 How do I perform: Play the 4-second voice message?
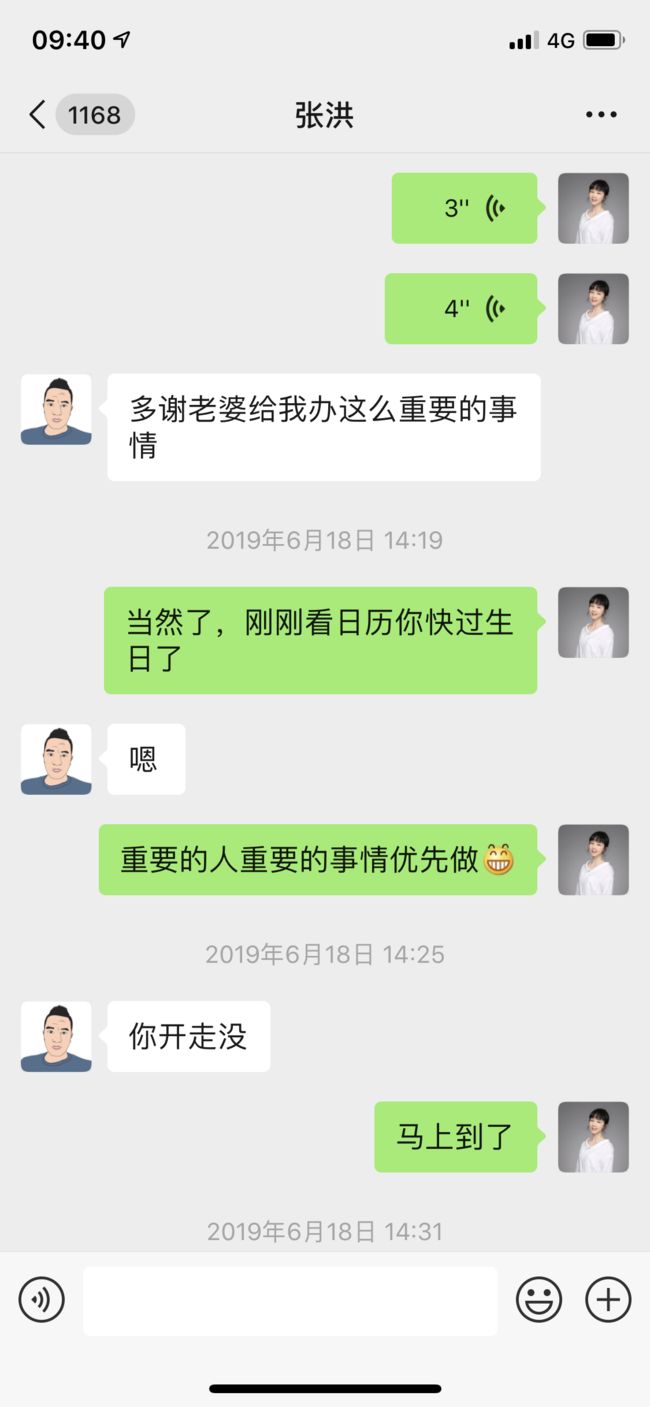click(x=461, y=309)
